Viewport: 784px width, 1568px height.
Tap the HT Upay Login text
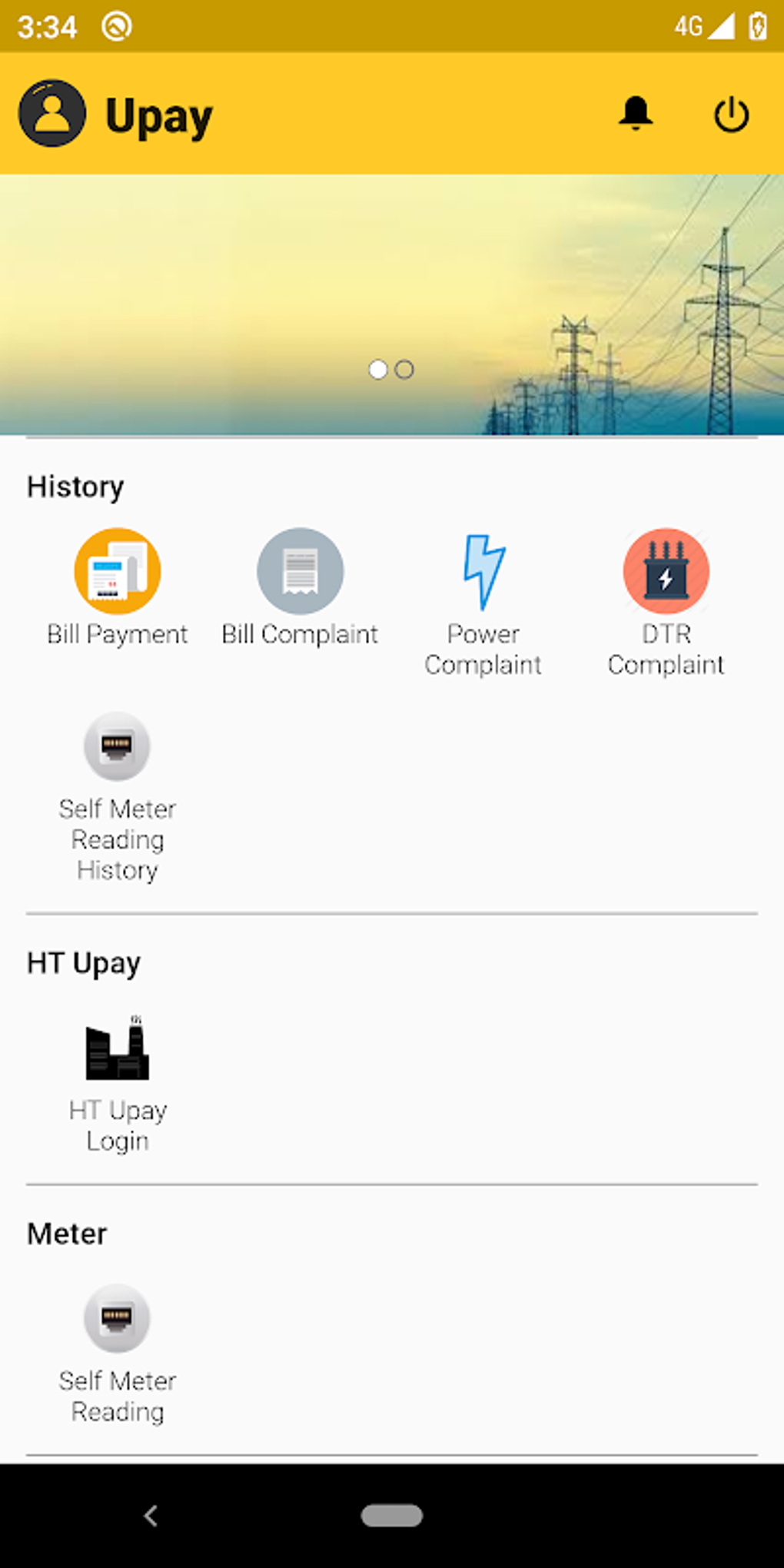tap(117, 1125)
